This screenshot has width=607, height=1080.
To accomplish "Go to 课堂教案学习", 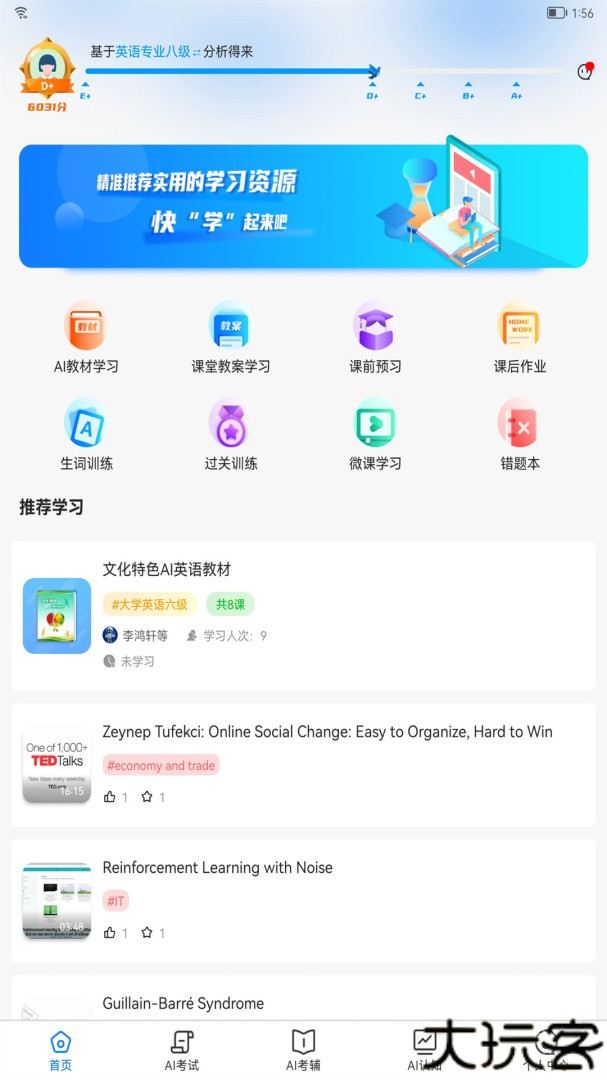I will click(x=230, y=337).
